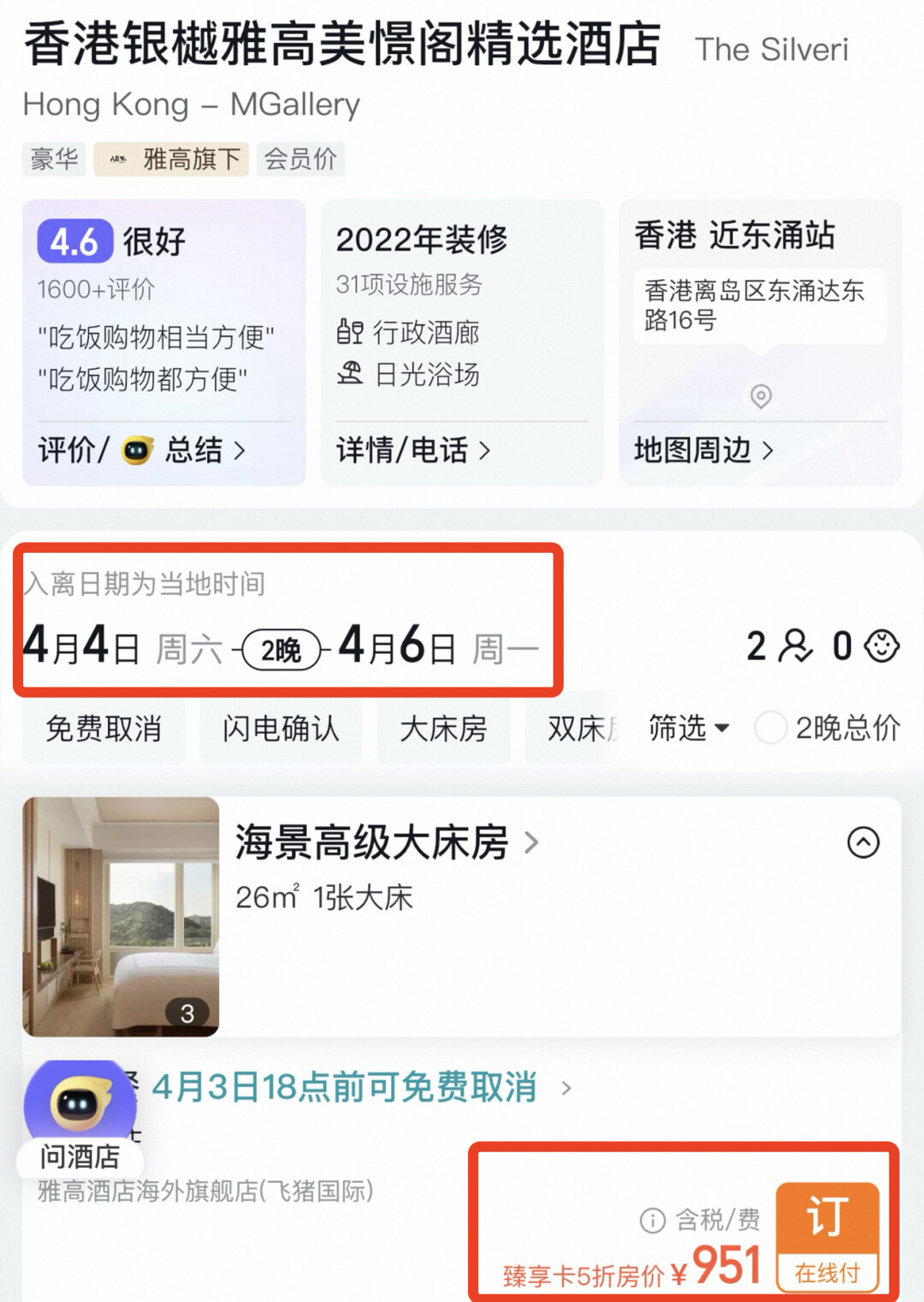The height and width of the screenshot is (1302, 924).
Task: Open the 评价/总结 reviews card
Action: pos(142,450)
